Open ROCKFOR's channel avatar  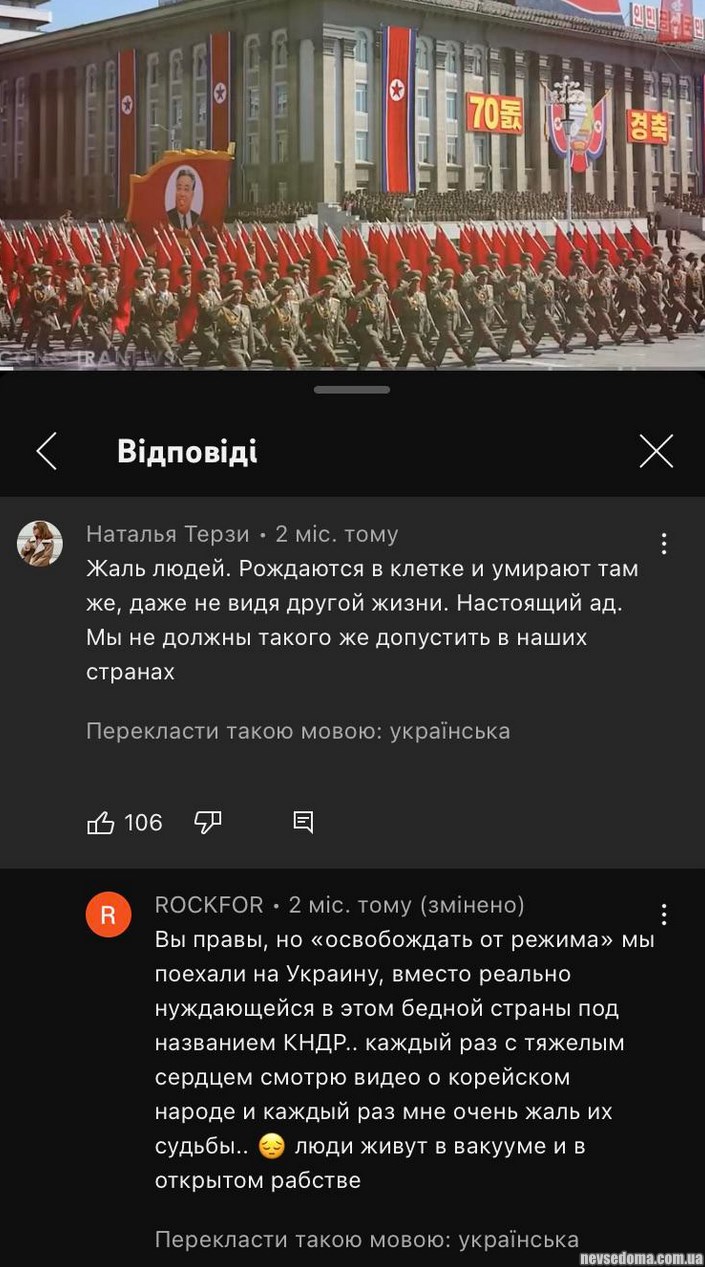(108, 915)
